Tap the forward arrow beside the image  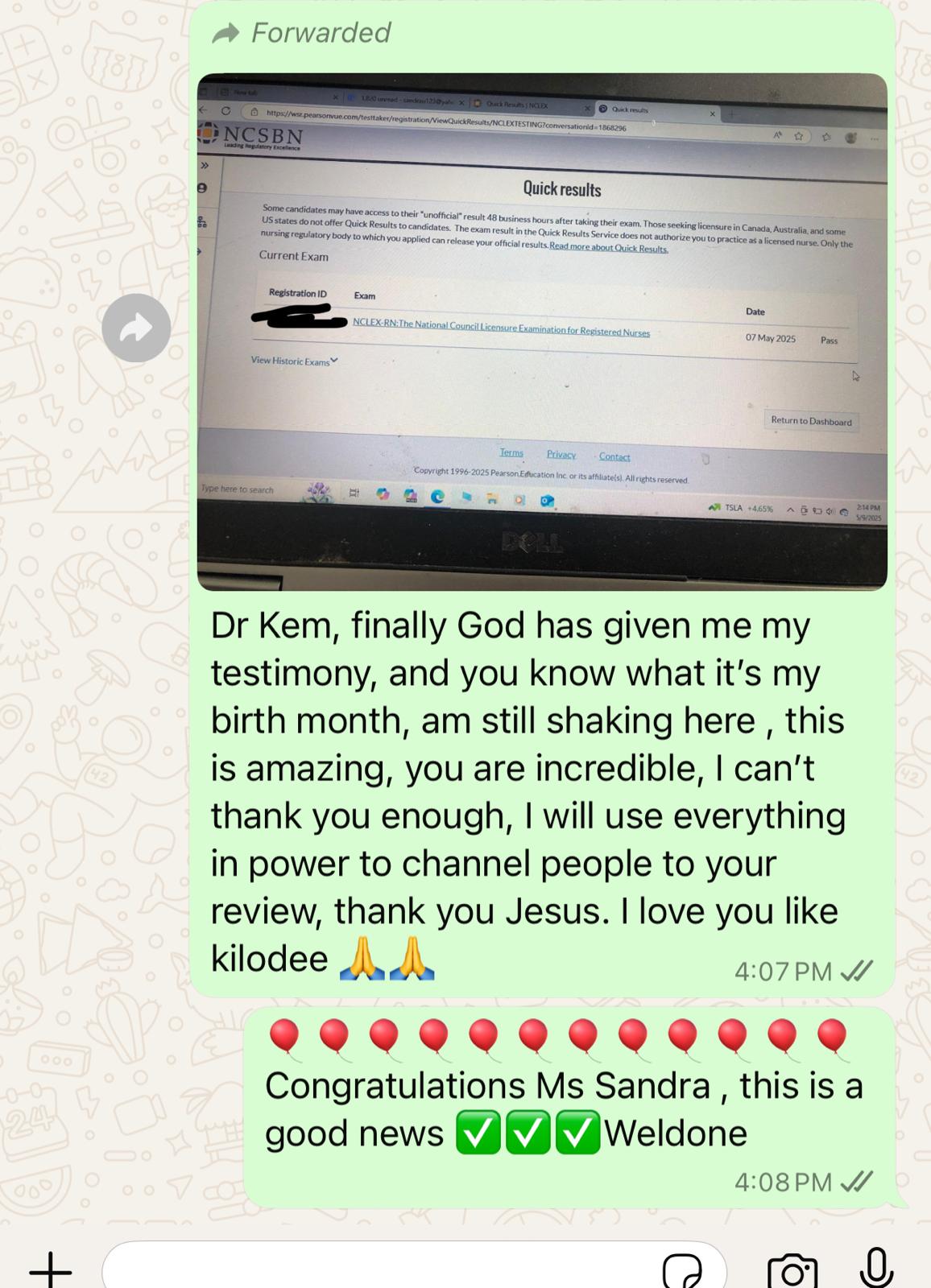(136, 328)
